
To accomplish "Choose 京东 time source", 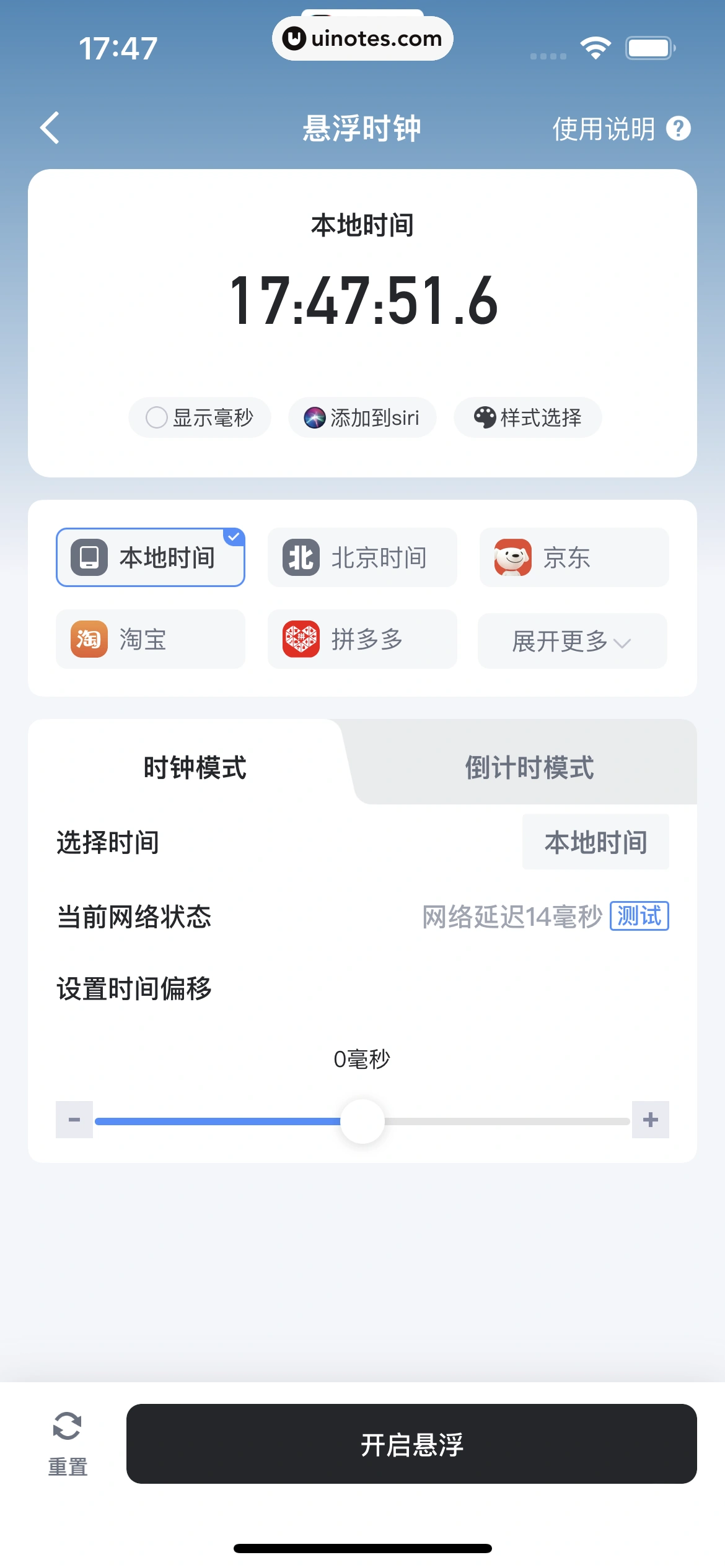I will coord(574,557).
